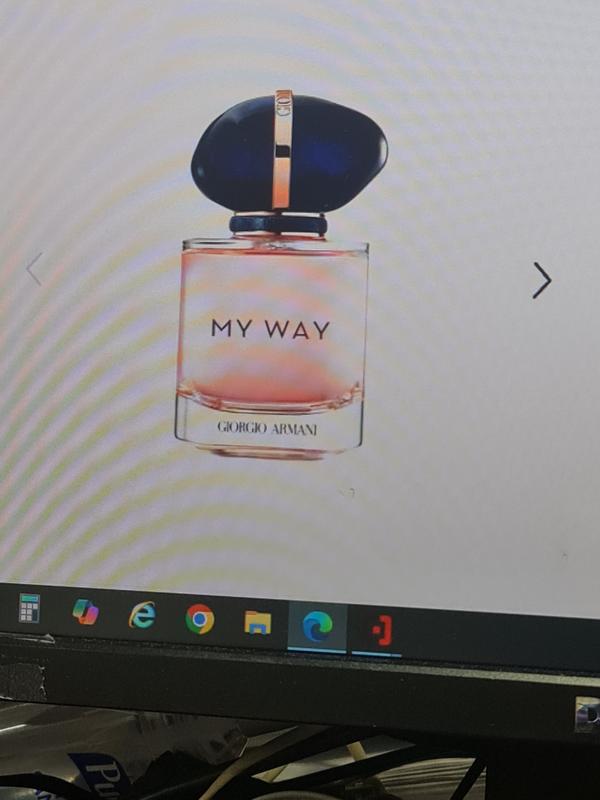The width and height of the screenshot is (600, 800).
Task: Open the calculator app in the taskbar
Action: (x=30, y=607)
